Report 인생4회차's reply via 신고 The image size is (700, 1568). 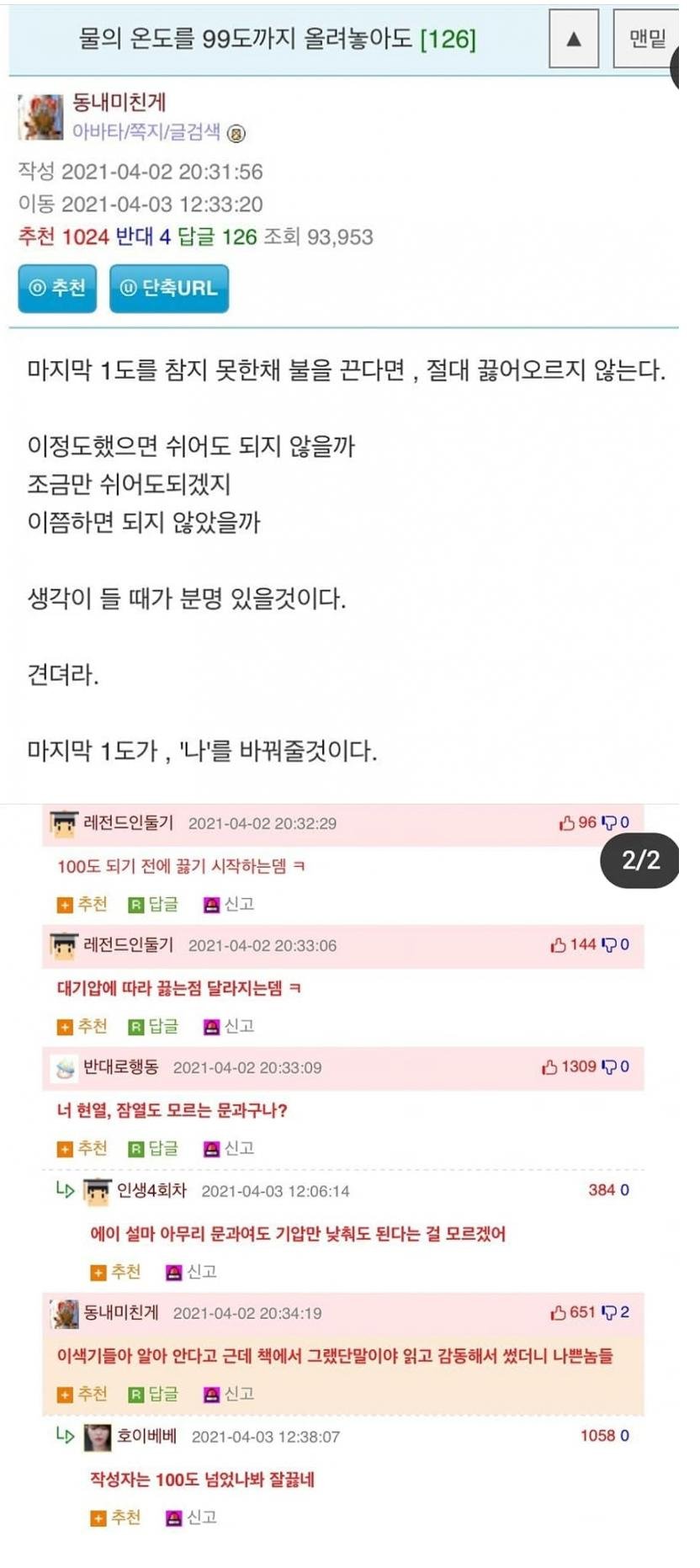(192, 1272)
